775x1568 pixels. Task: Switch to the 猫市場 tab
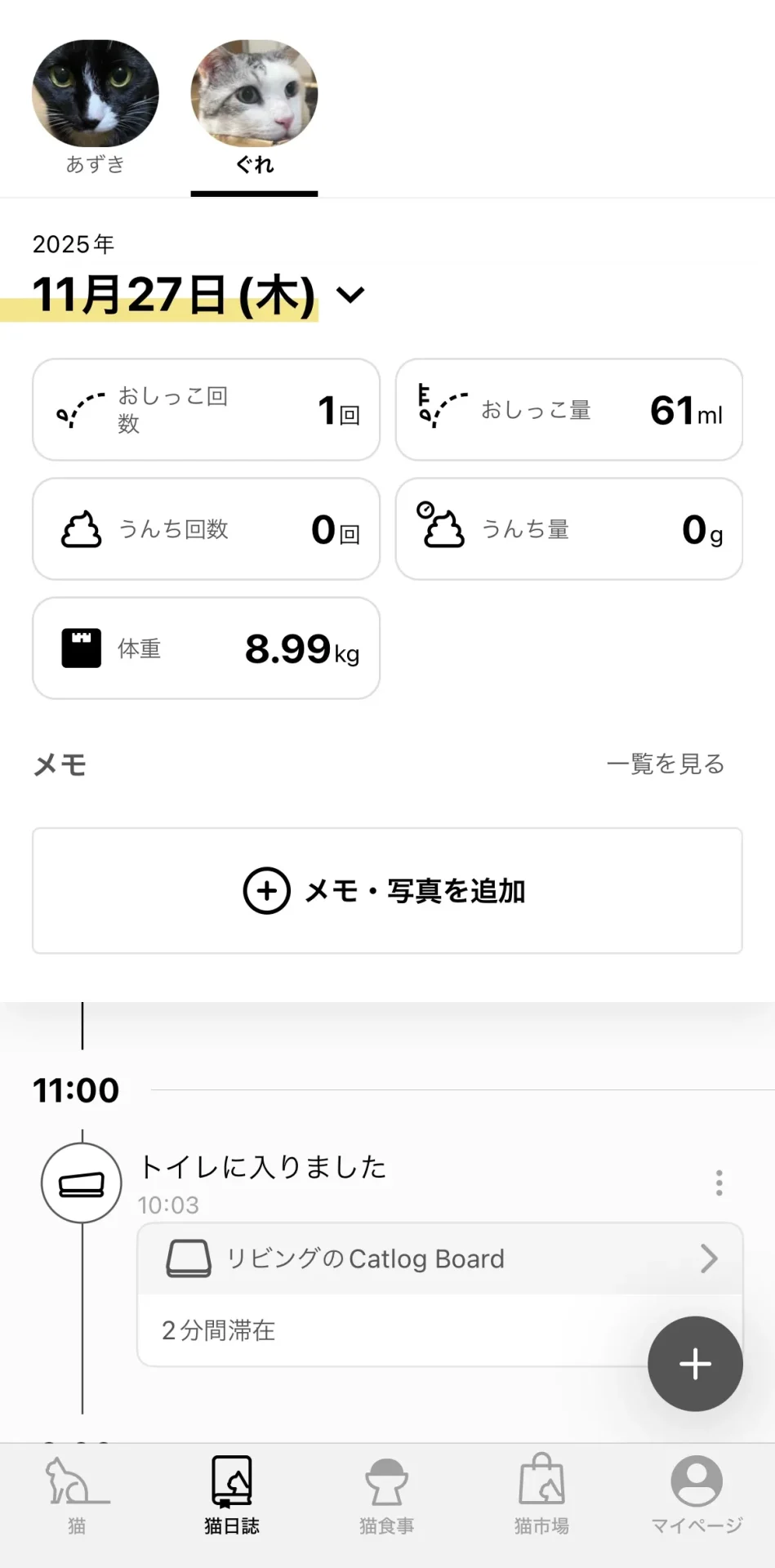tap(541, 1494)
